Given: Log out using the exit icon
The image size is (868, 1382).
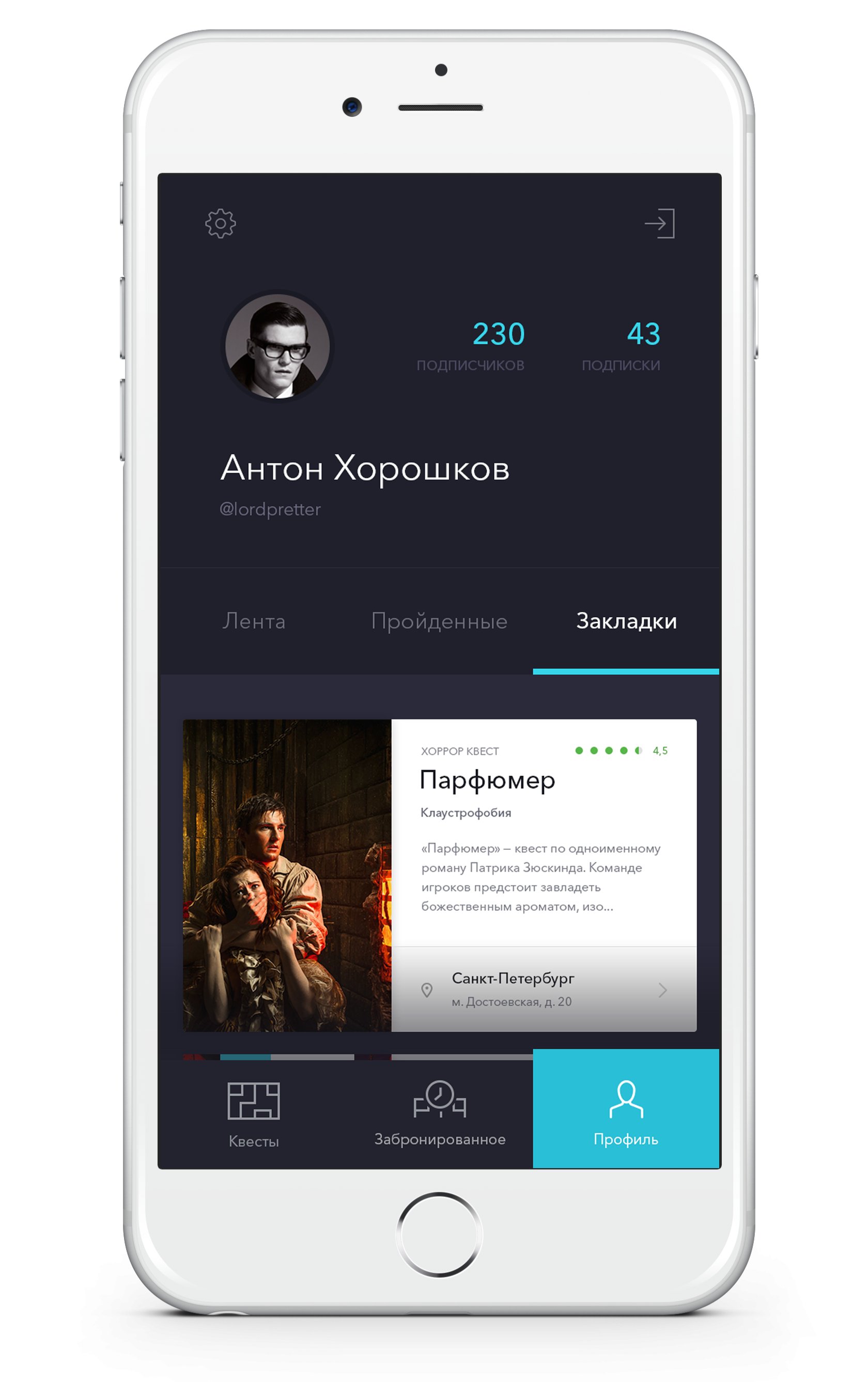Looking at the screenshot, I should pos(659,223).
